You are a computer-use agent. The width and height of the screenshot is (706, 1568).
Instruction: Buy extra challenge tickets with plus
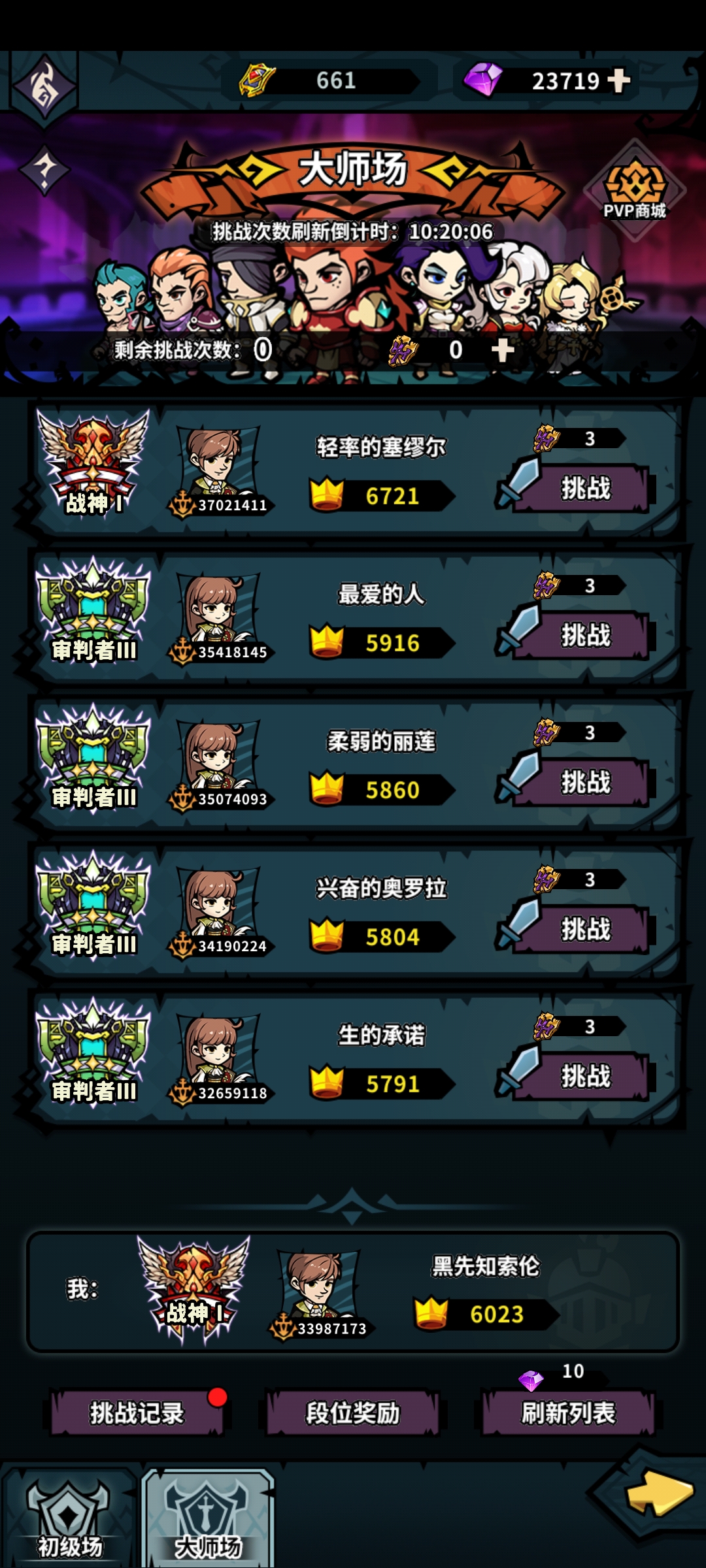502,350
